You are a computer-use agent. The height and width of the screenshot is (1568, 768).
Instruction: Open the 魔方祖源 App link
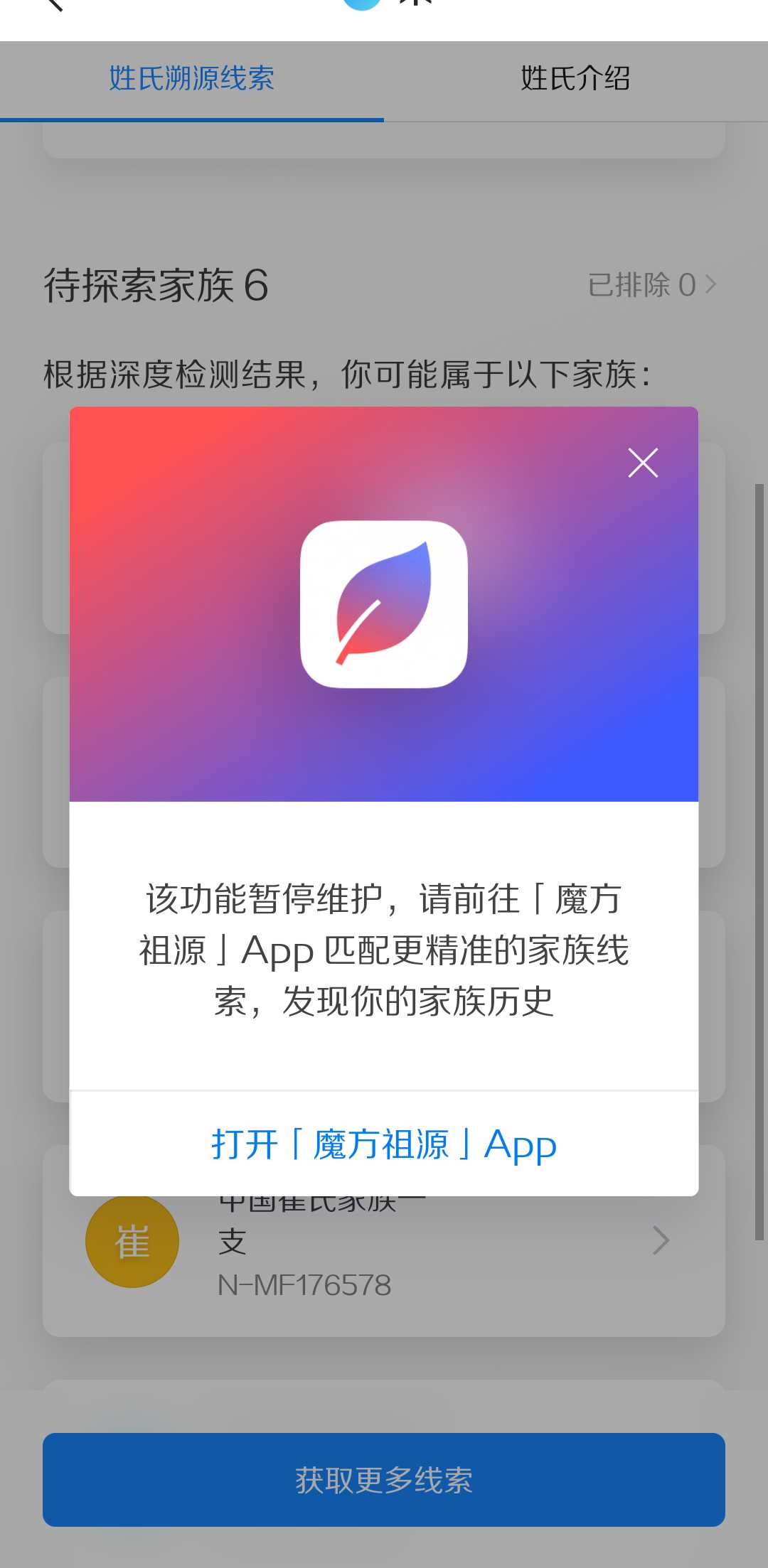[x=384, y=1144]
